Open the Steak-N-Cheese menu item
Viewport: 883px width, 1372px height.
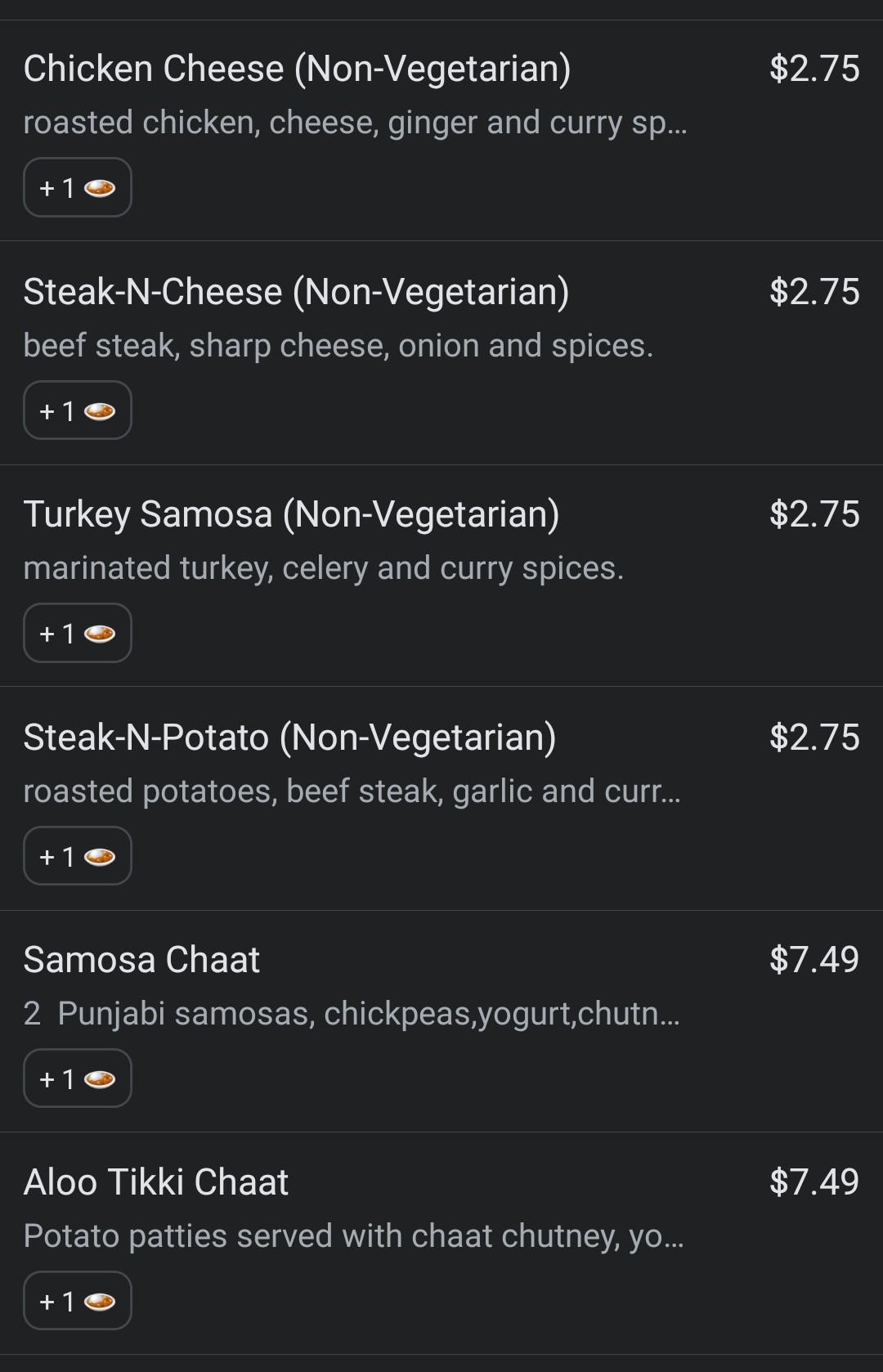coord(296,292)
